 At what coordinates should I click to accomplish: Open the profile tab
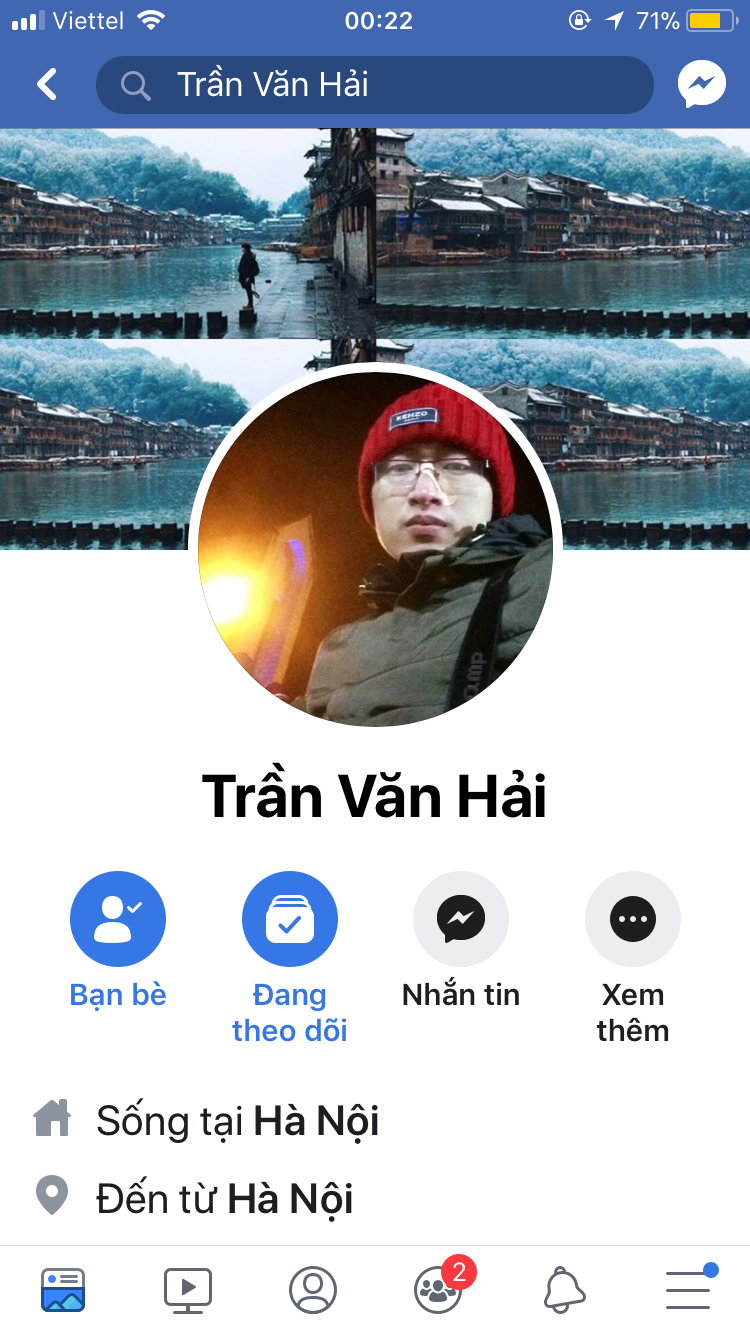click(x=313, y=1290)
